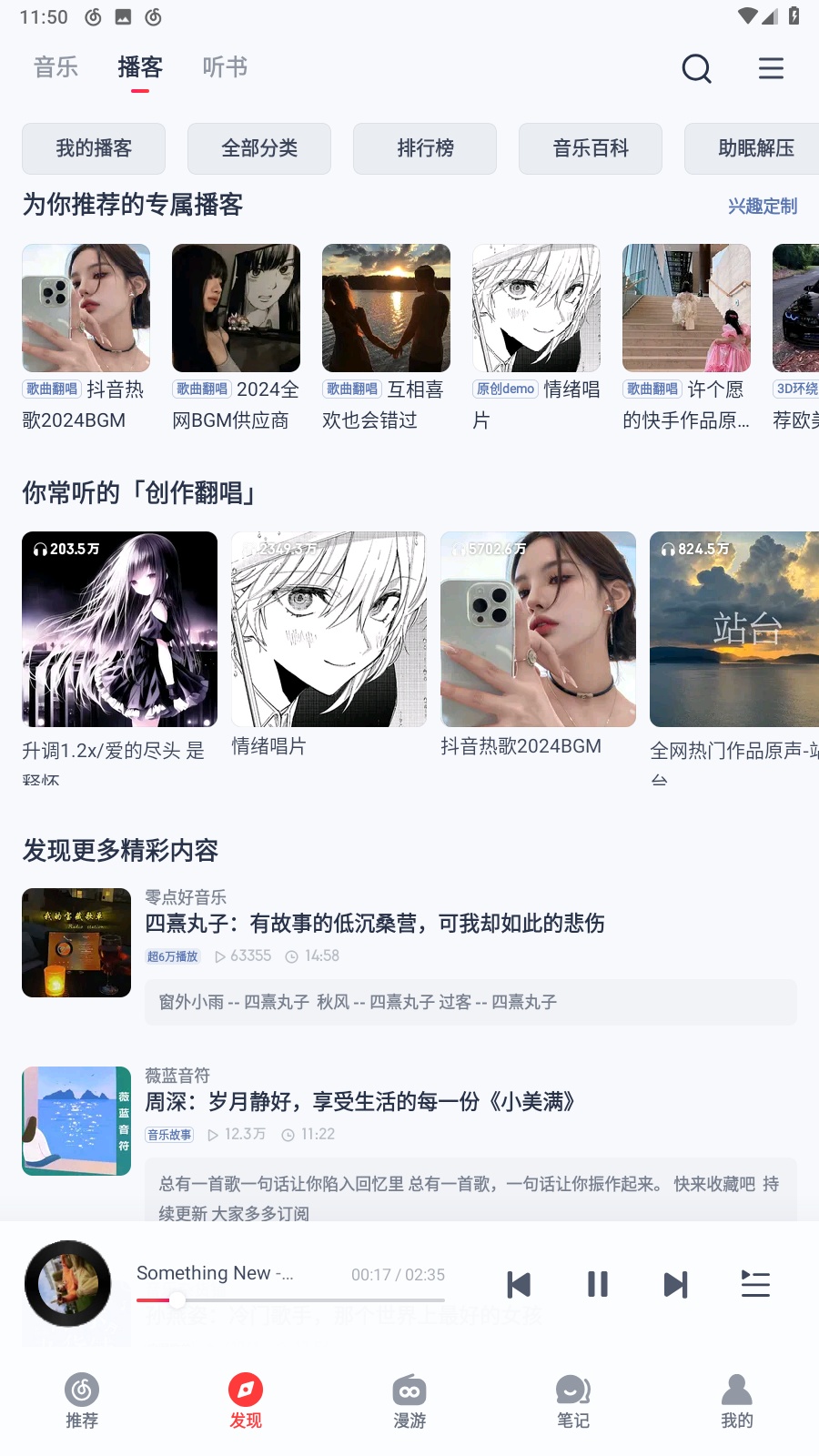
Task: Open the 四熹丸子 podcast episode
Action: [x=375, y=924]
